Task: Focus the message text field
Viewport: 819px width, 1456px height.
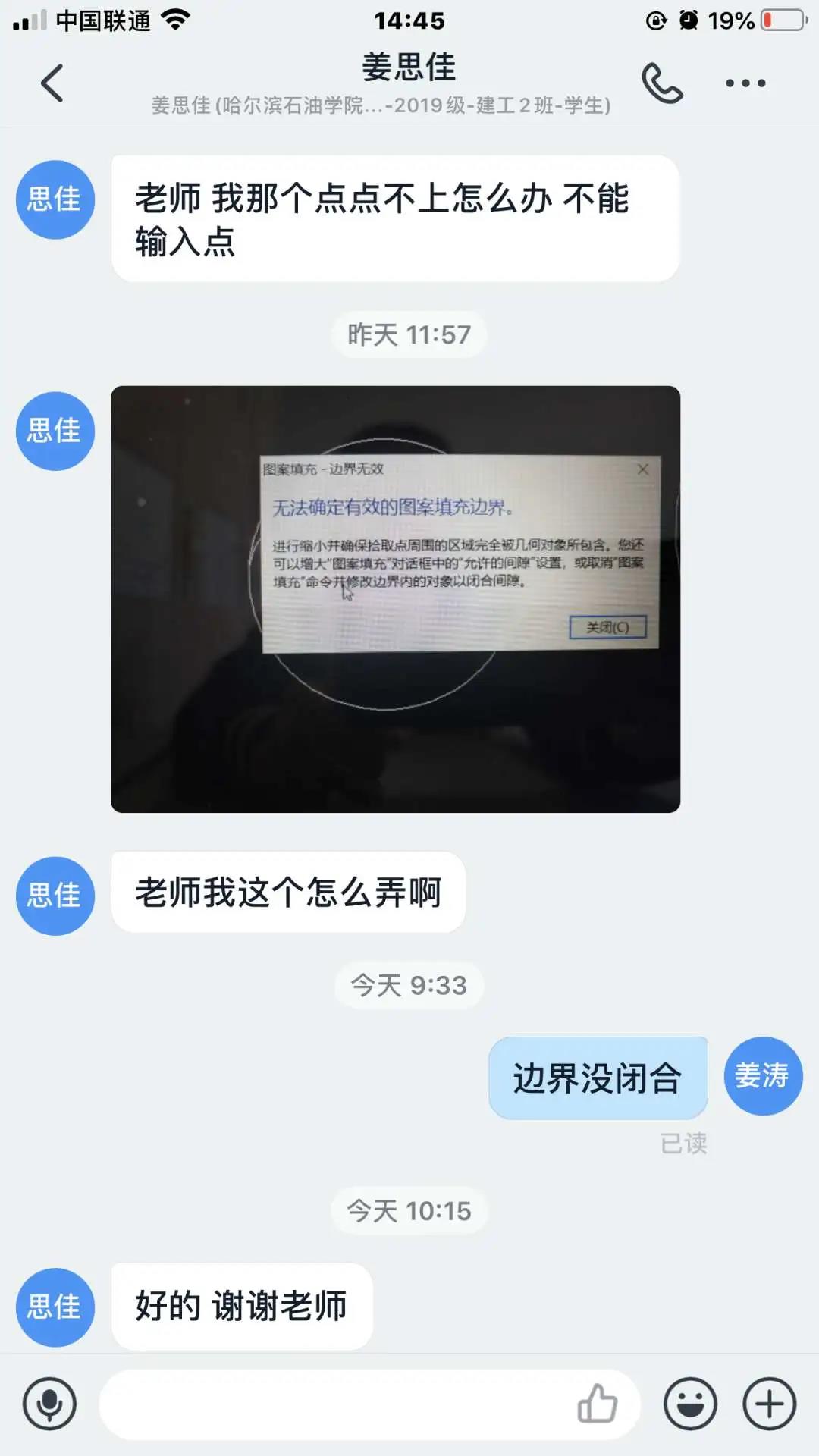Action: click(334, 1404)
